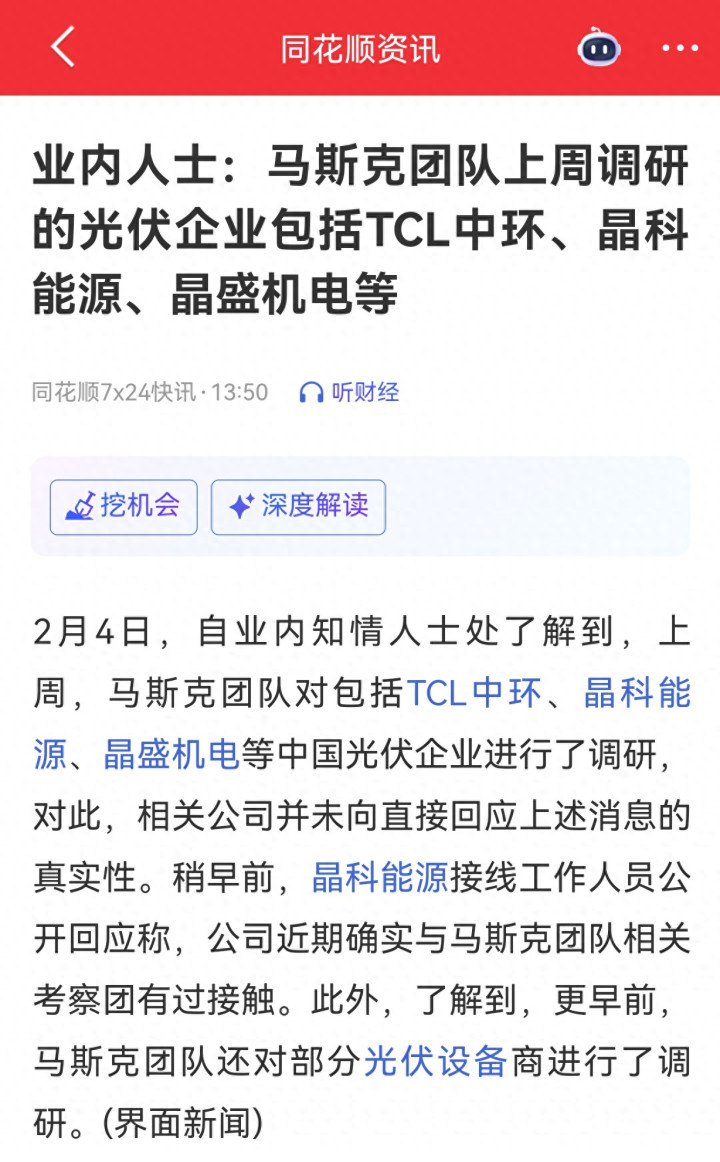Go back using the top-left arrow

pyautogui.click(x=63, y=47)
